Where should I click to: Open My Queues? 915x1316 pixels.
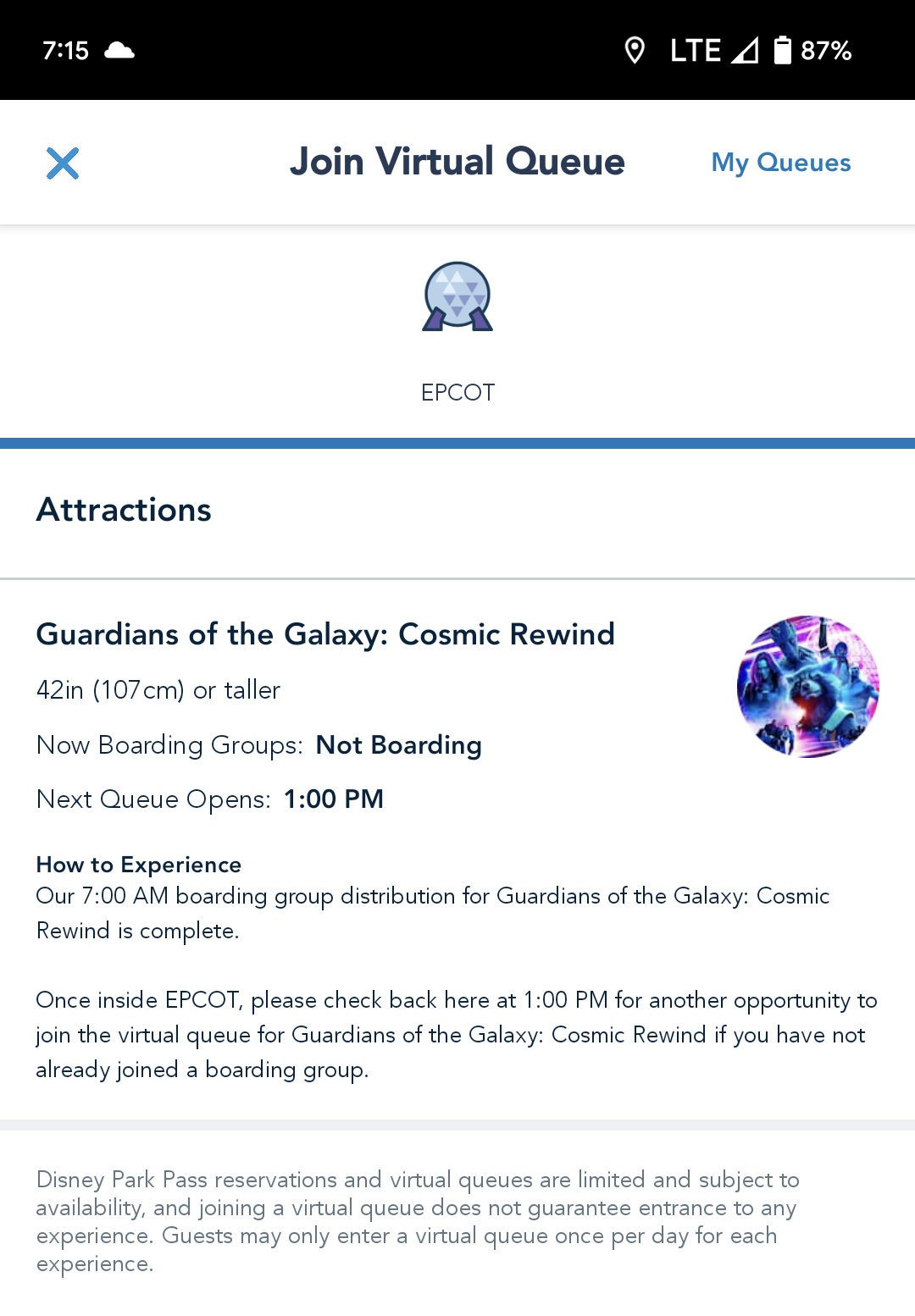pyautogui.click(x=780, y=163)
